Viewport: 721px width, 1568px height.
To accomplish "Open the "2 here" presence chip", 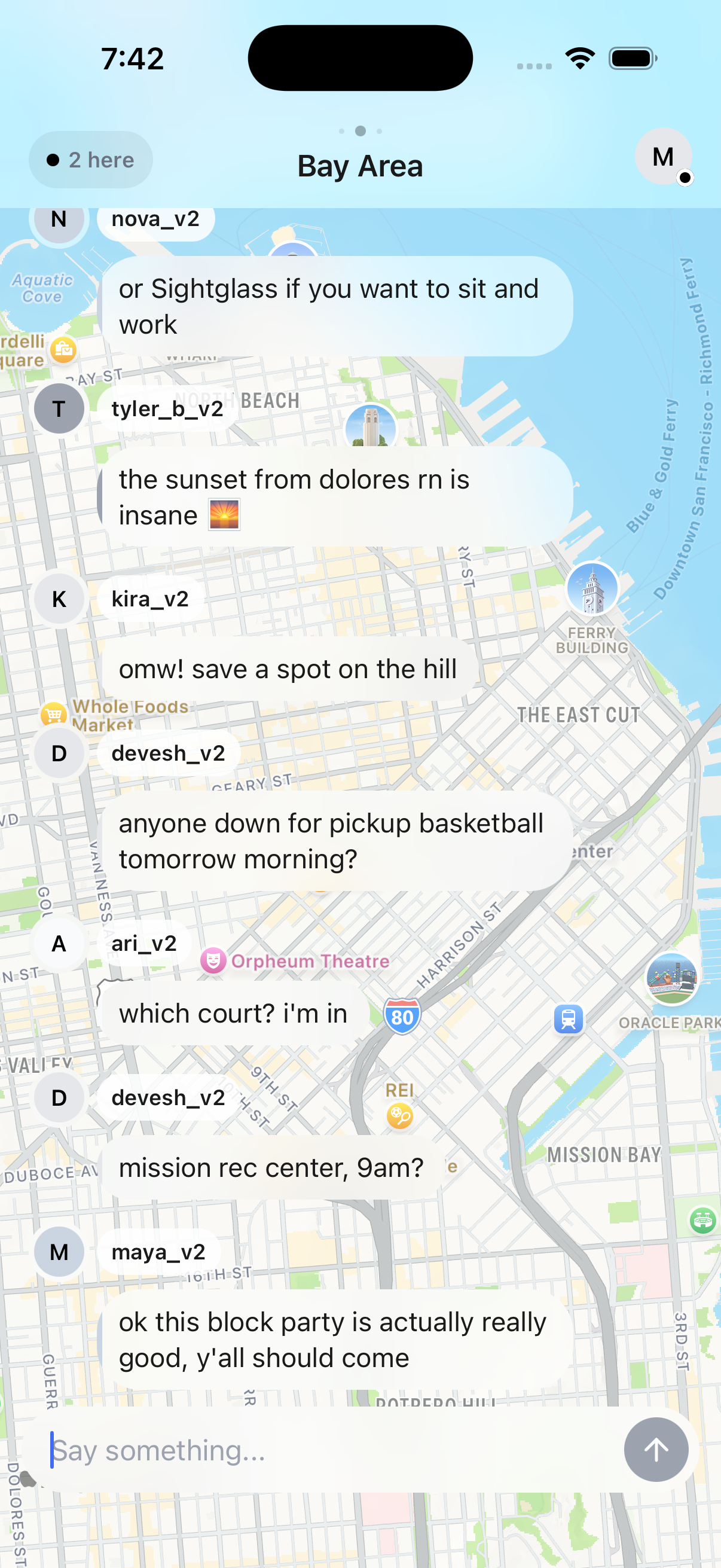I will pyautogui.click(x=91, y=160).
